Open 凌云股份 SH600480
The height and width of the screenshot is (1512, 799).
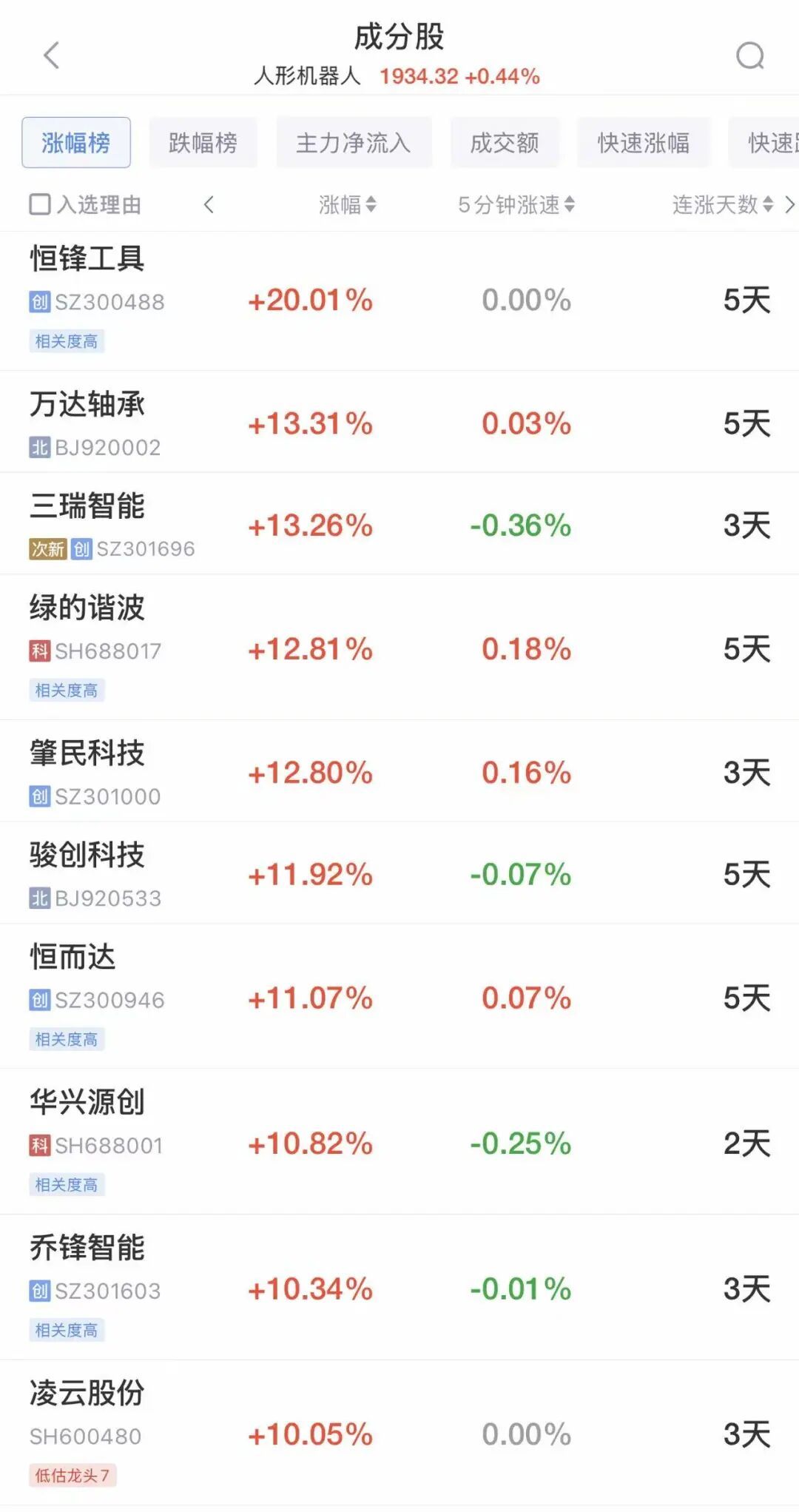coord(399,1432)
